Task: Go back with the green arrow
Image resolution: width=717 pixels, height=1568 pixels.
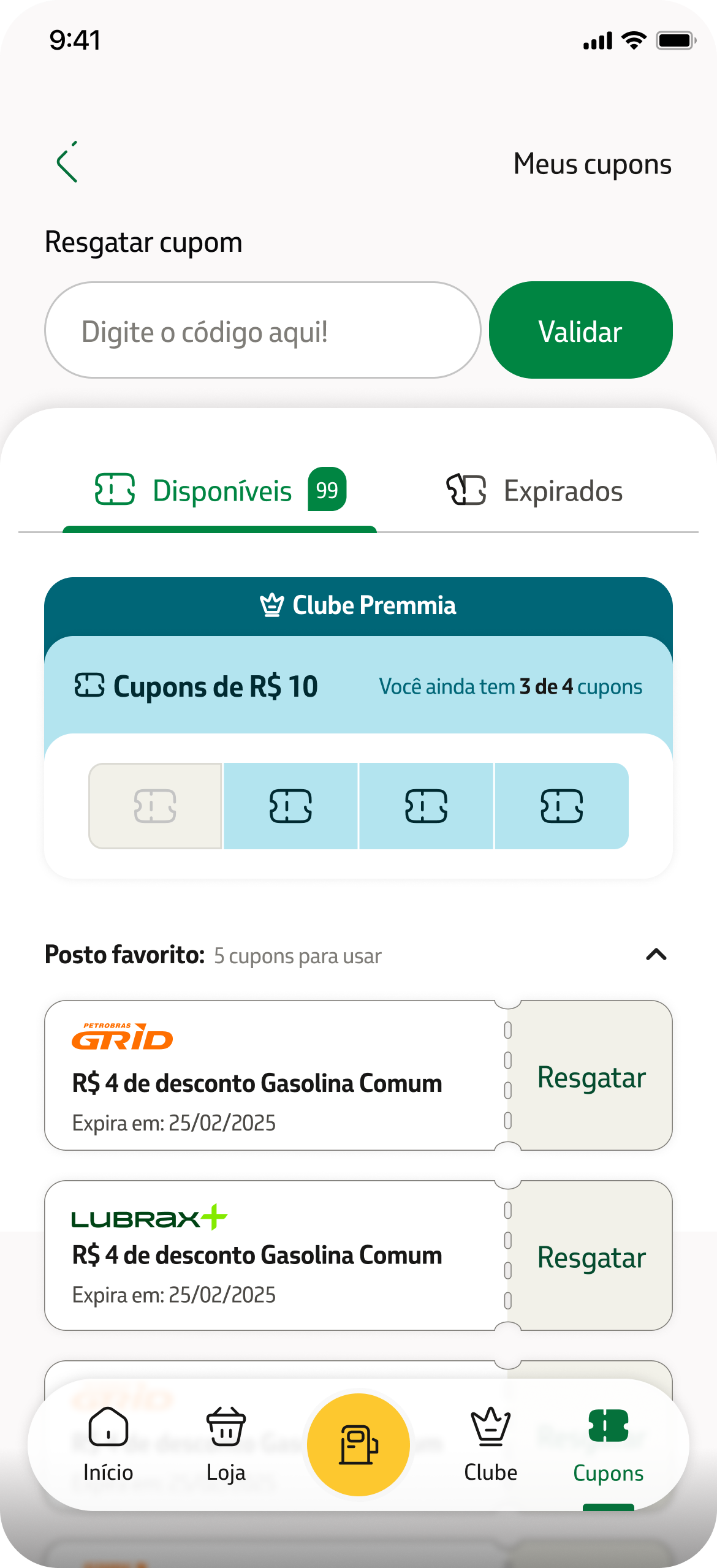Action: [x=67, y=163]
